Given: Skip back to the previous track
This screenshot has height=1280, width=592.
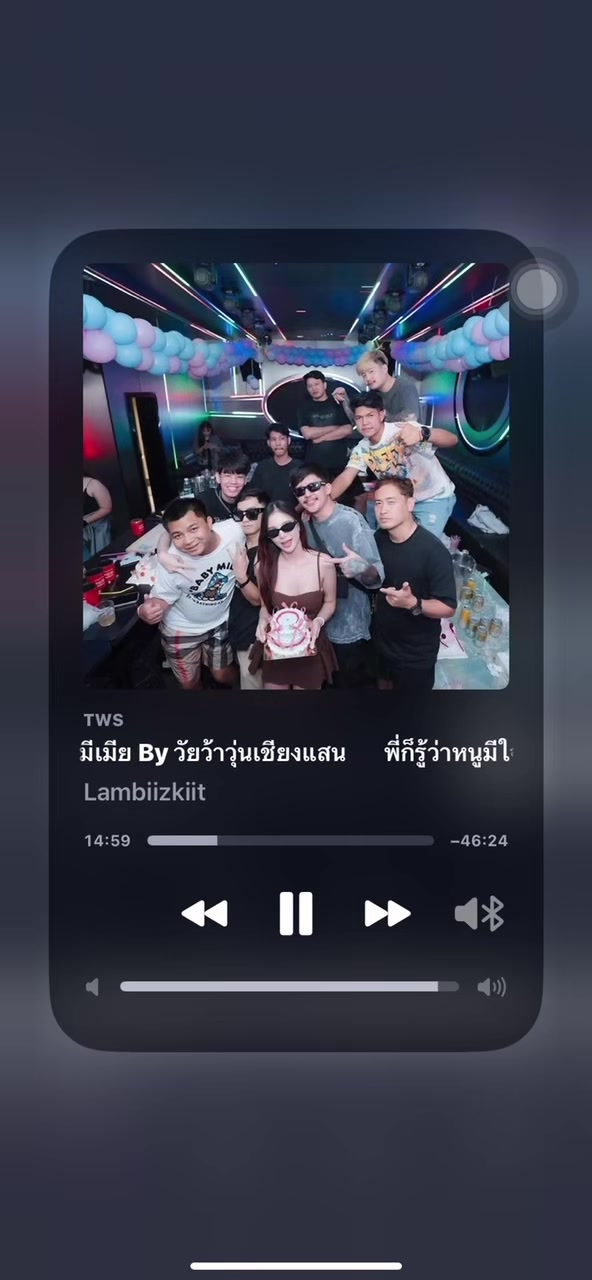Looking at the screenshot, I should 204,913.
